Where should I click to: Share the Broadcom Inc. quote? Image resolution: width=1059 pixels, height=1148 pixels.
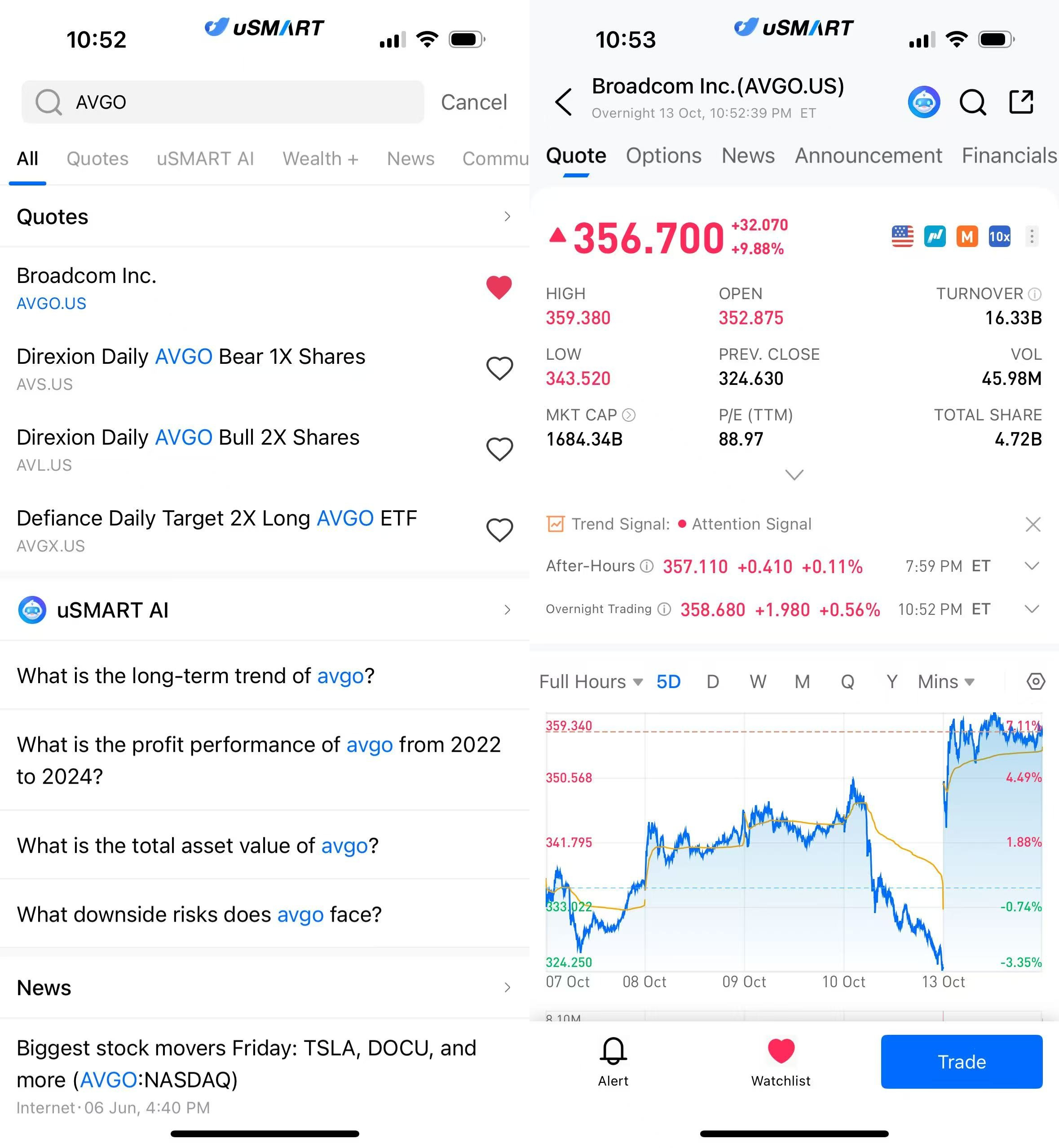[x=1021, y=102]
